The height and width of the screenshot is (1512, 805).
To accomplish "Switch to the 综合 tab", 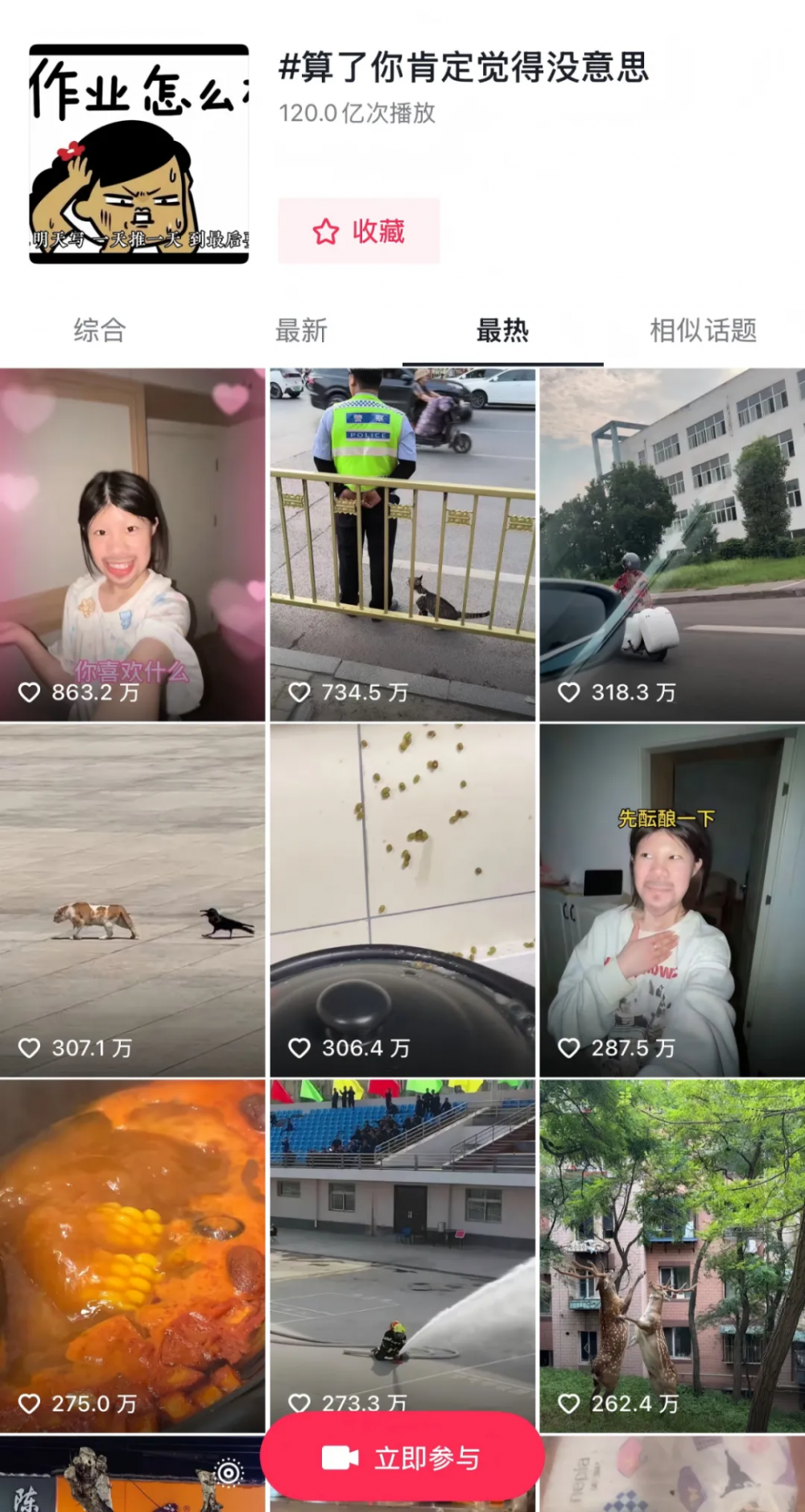I will (100, 330).
